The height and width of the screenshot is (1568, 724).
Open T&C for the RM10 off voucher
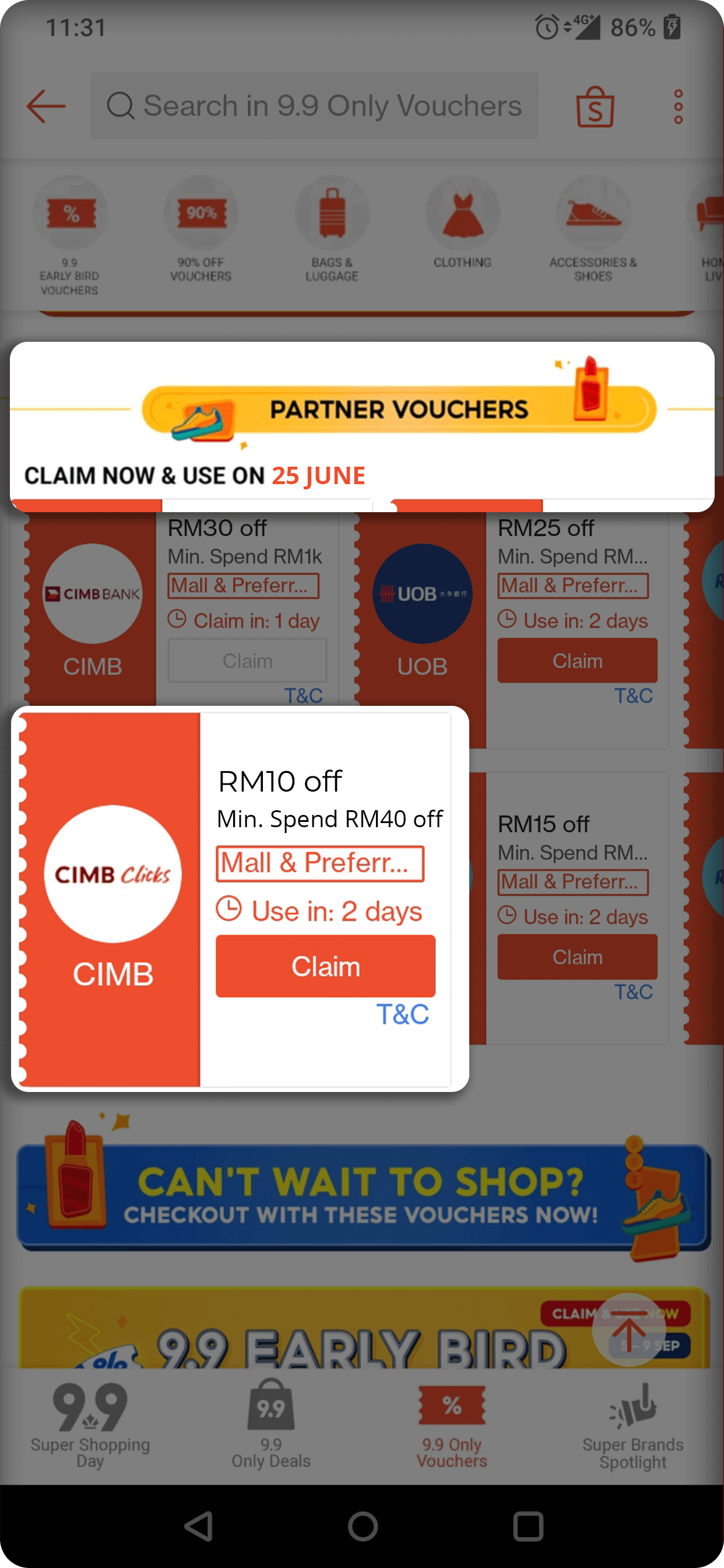tap(402, 1014)
